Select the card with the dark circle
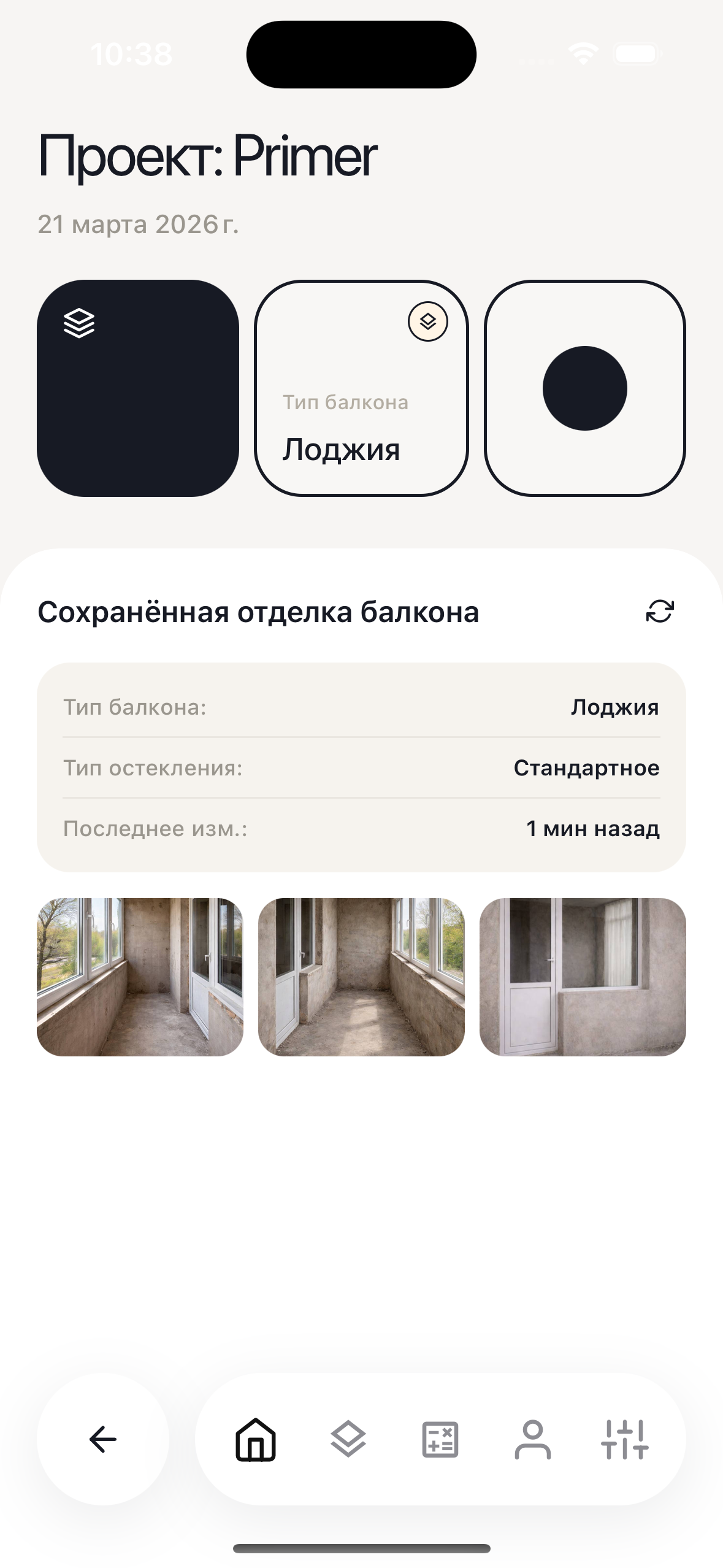723x1568 pixels. pyautogui.click(x=584, y=388)
